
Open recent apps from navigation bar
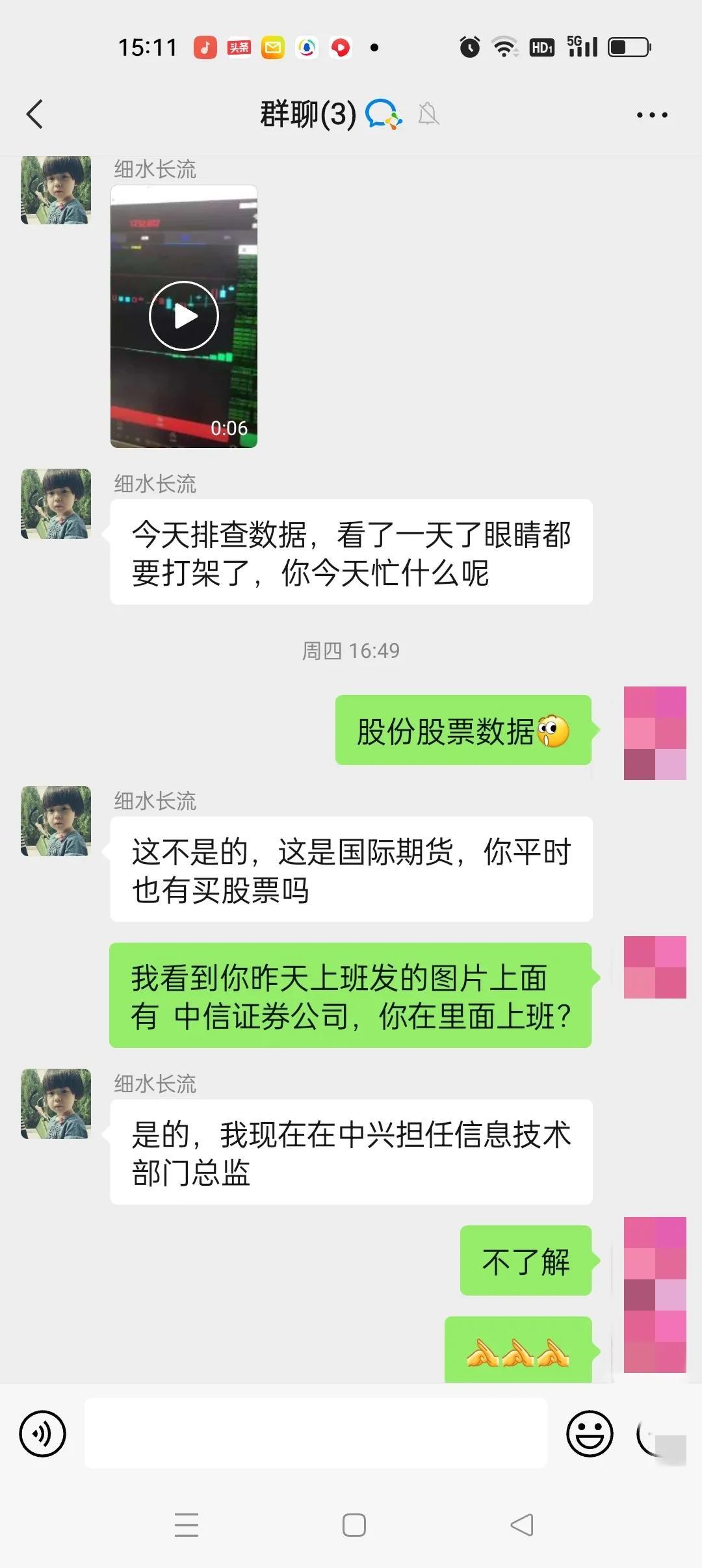tap(187, 1525)
